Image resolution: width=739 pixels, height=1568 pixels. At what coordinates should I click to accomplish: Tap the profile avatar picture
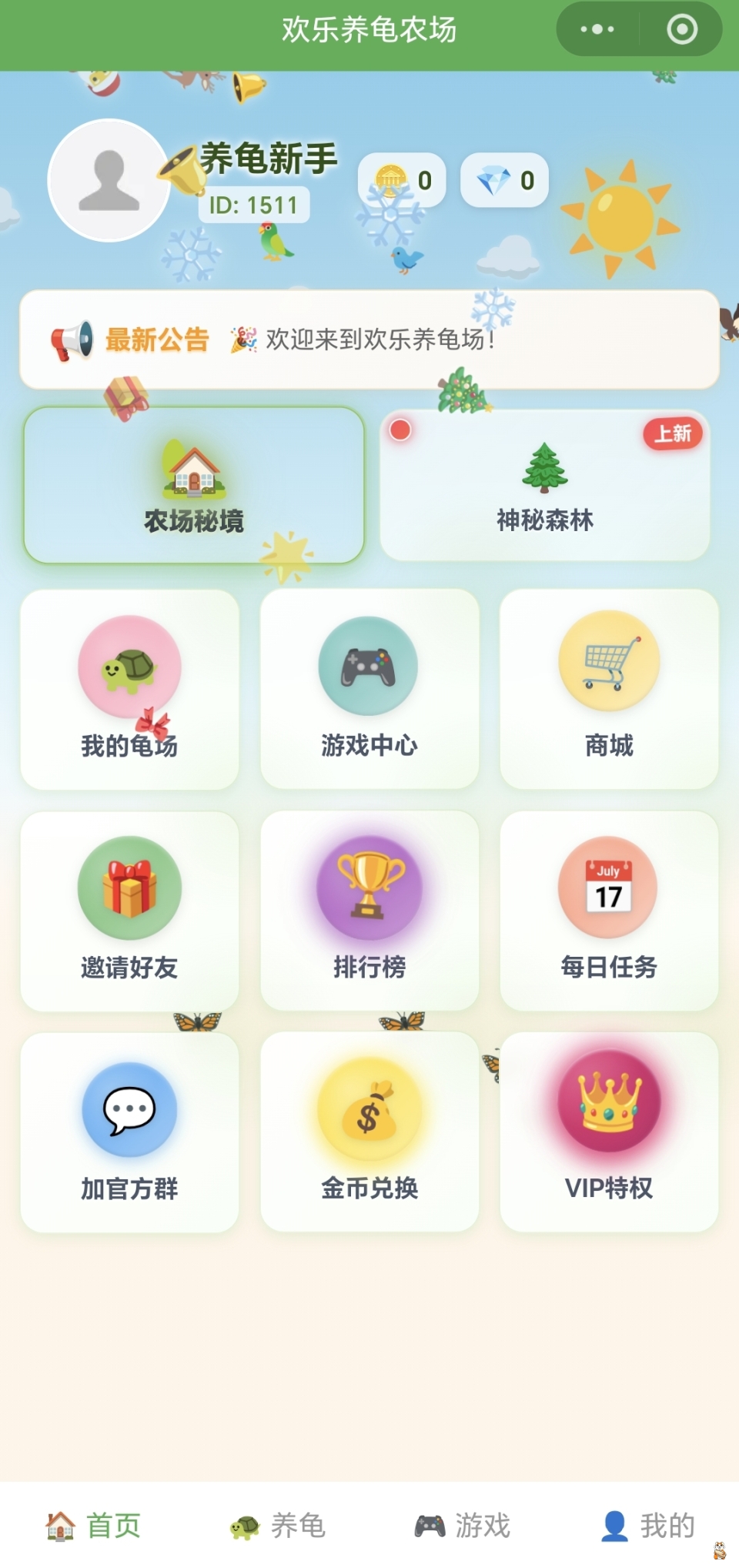(x=109, y=180)
